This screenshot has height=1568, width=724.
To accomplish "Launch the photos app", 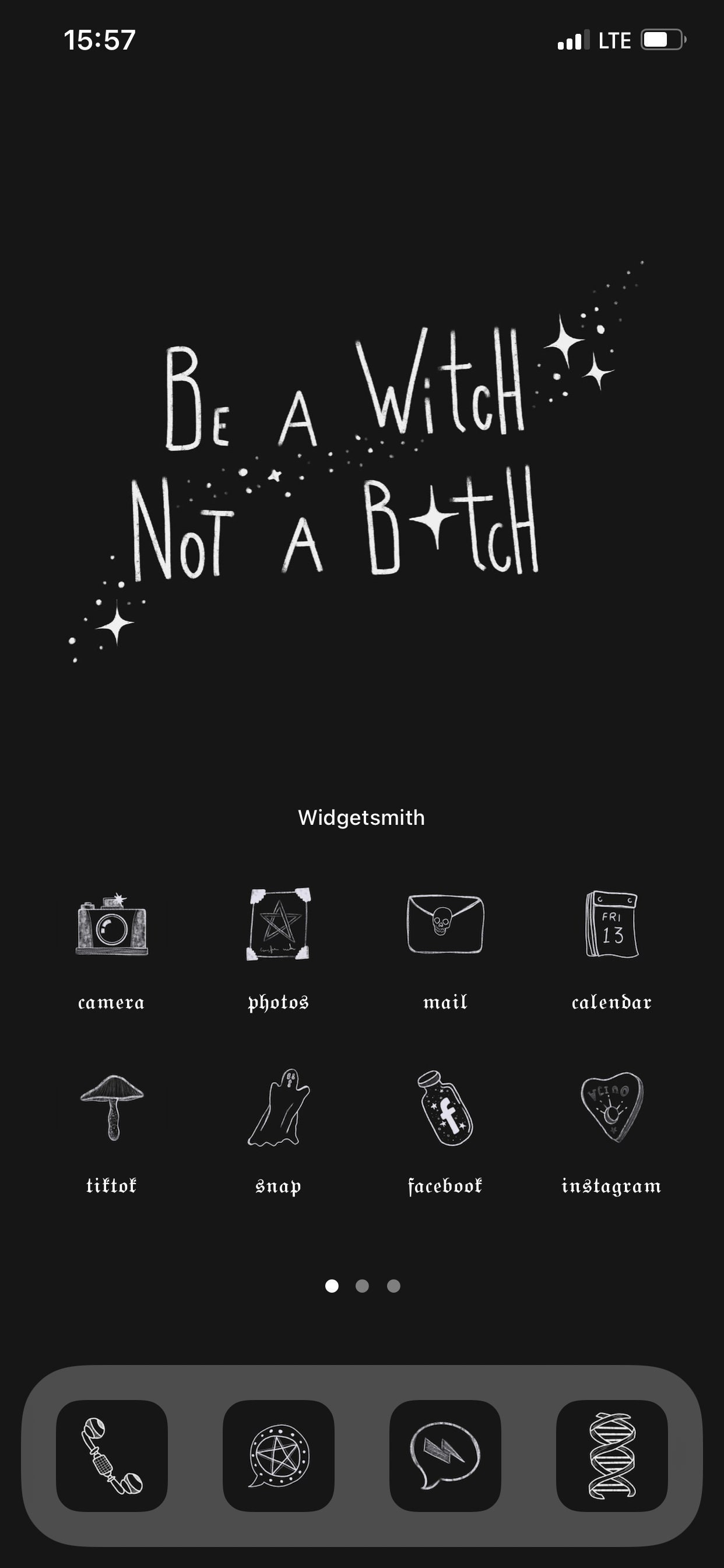I will [278, 925].
